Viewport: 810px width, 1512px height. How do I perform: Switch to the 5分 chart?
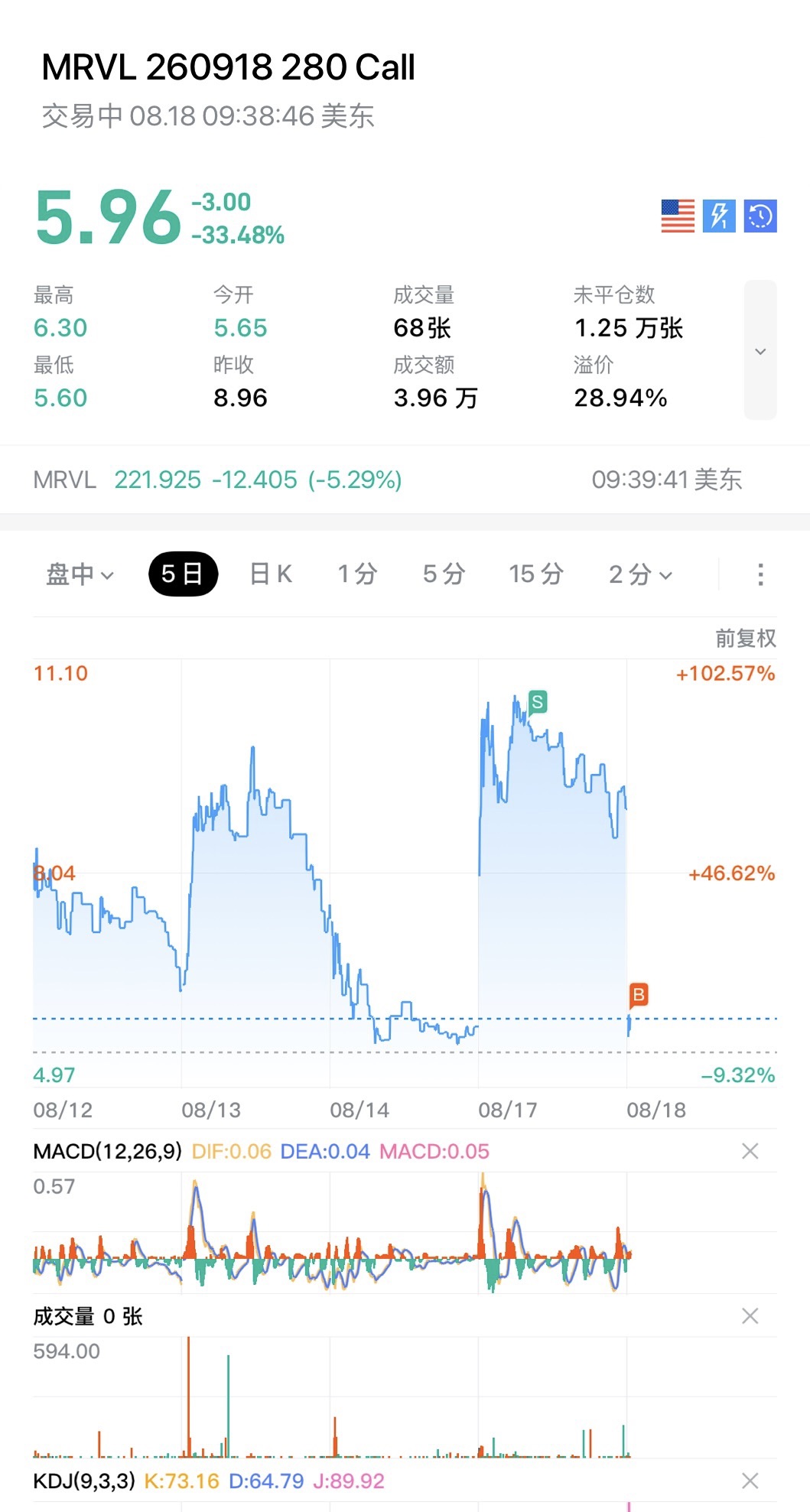click(x=444, y=574)
